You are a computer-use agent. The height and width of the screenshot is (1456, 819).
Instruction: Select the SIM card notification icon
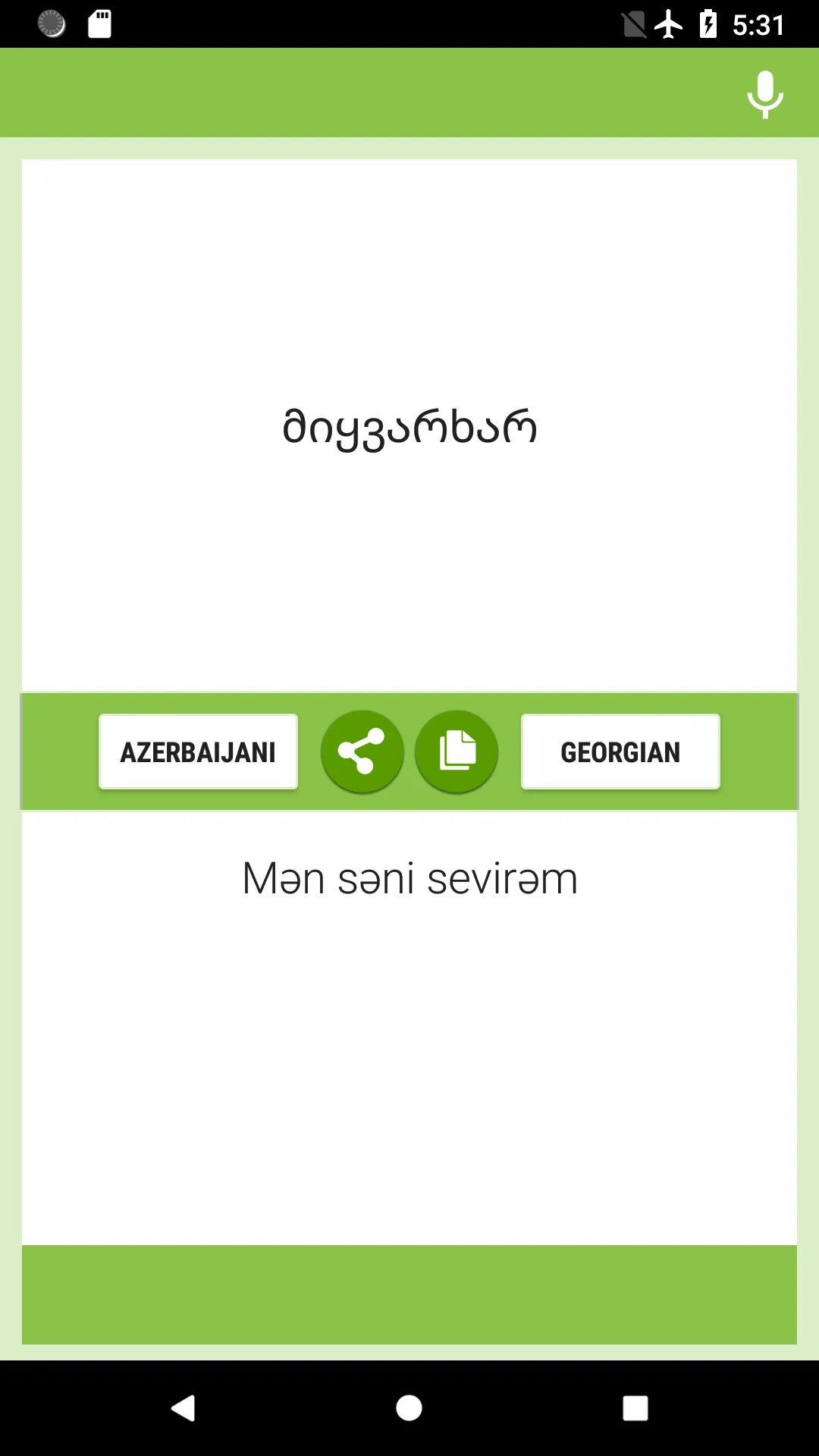99,23
